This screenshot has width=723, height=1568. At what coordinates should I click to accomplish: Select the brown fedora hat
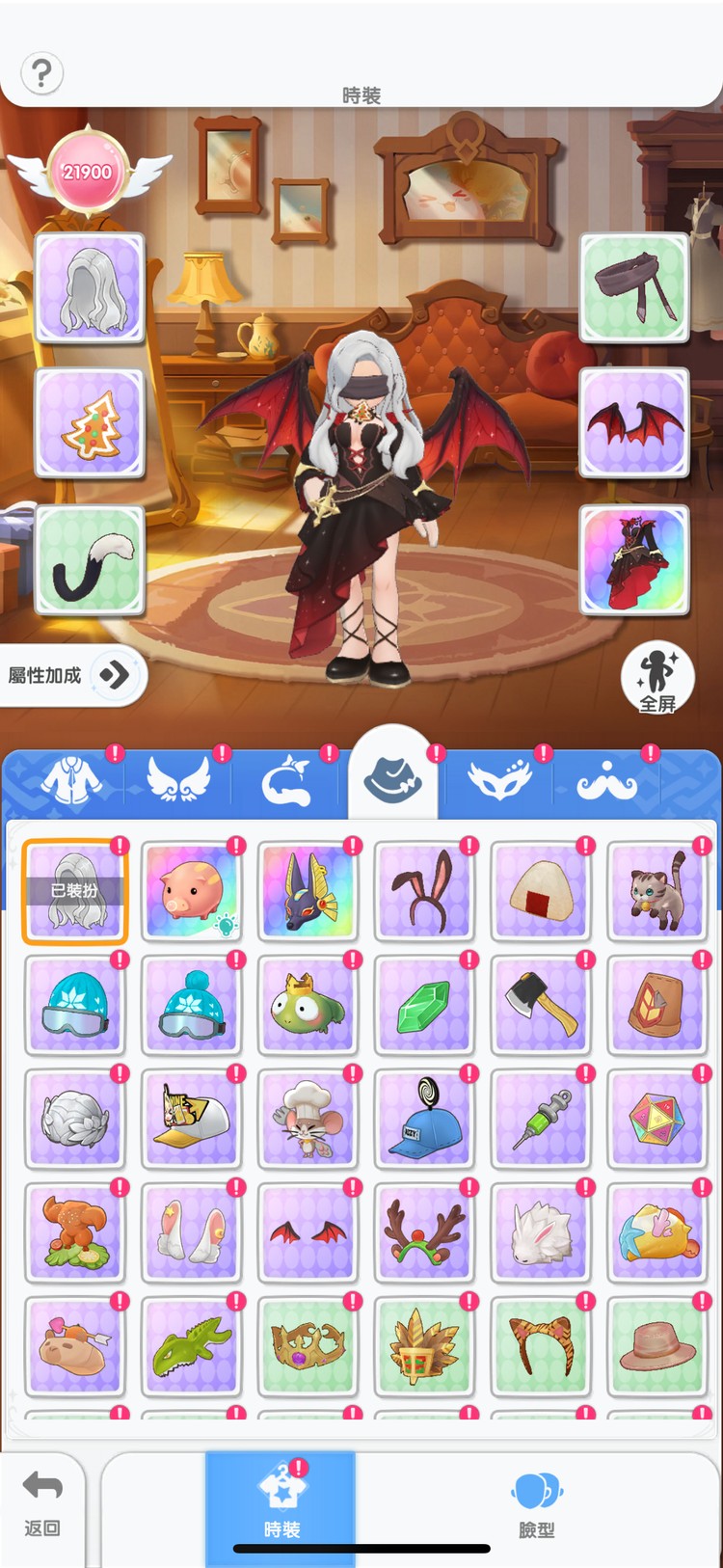tap(657, 1347)
